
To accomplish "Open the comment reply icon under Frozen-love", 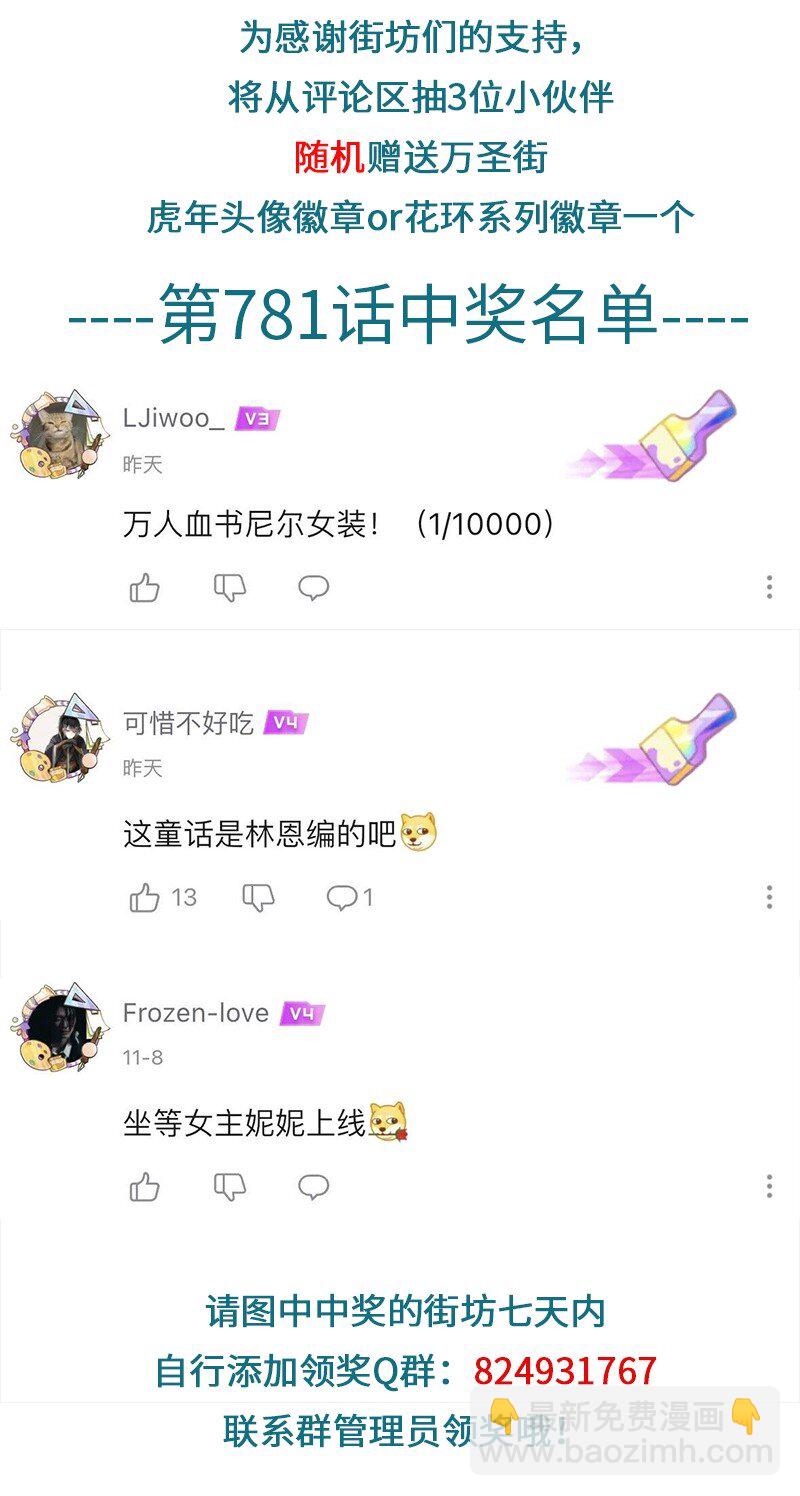I will tap(314, 1186).
